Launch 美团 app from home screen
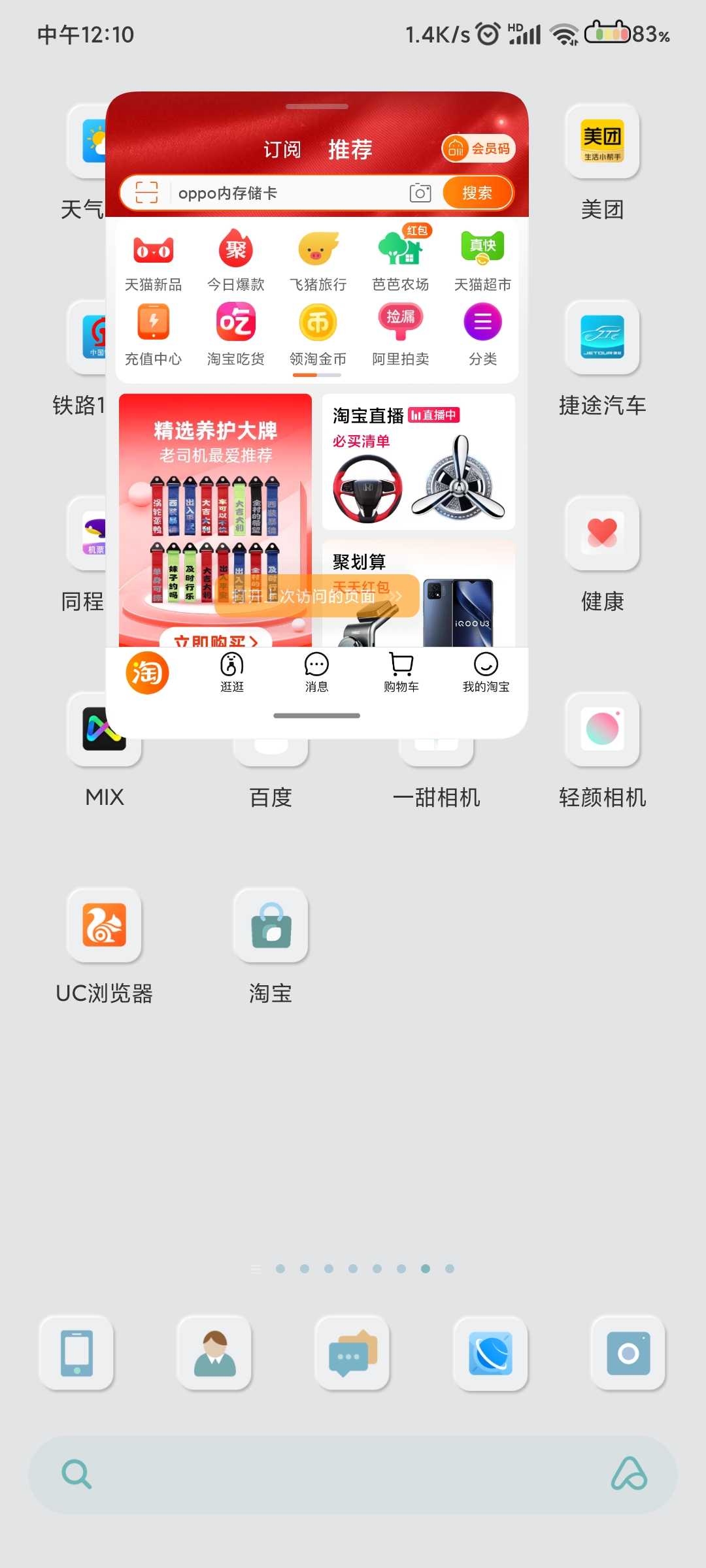This screenshot has height=1568, width=706. pos(602,141)
